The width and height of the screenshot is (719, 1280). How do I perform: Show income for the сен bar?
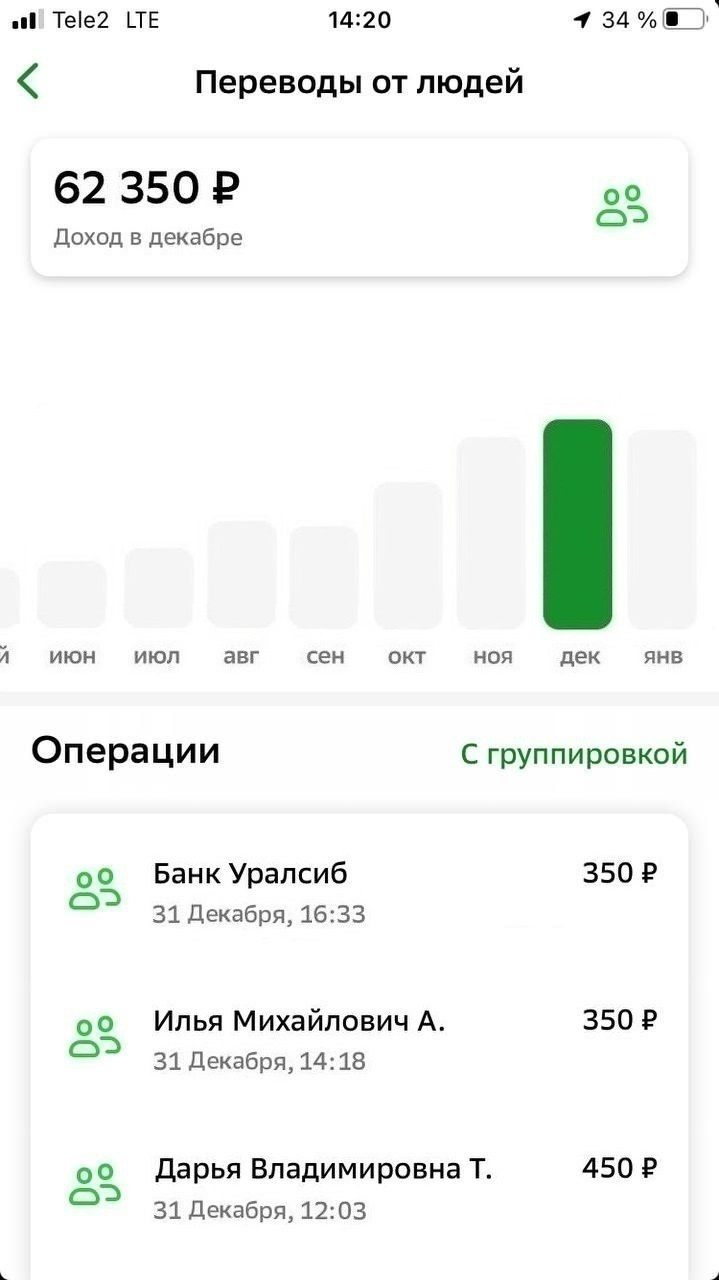pos(324,578)
